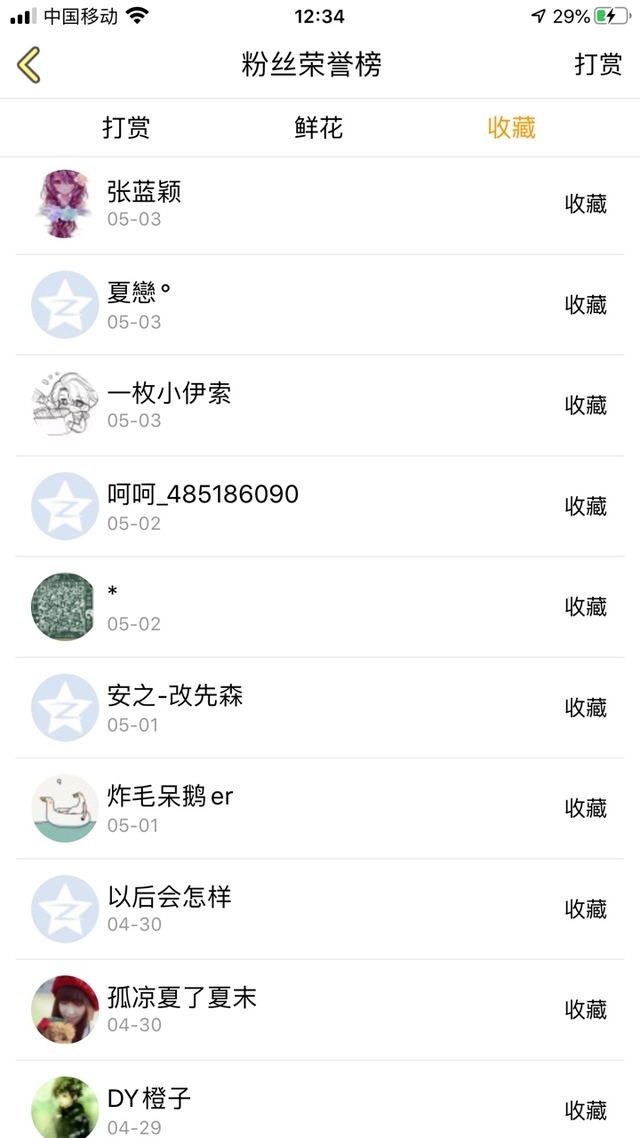Open 安之-改先森's entry
Screen dimensions: 640x1138
(320, 708)
